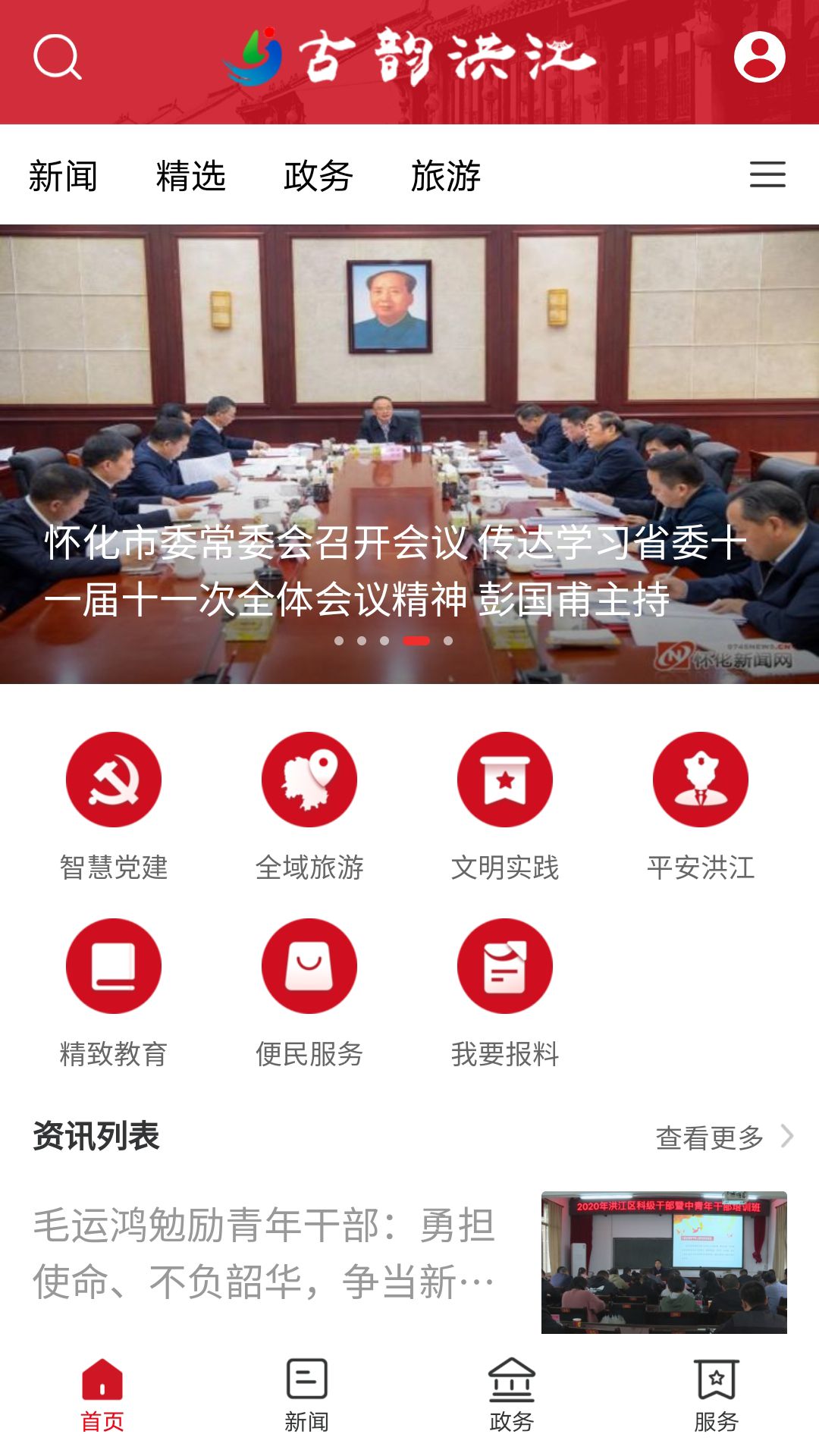Screen dimensions: 819x1456
Task: Select the second carousel dot indicator
Action: (362, 641)
